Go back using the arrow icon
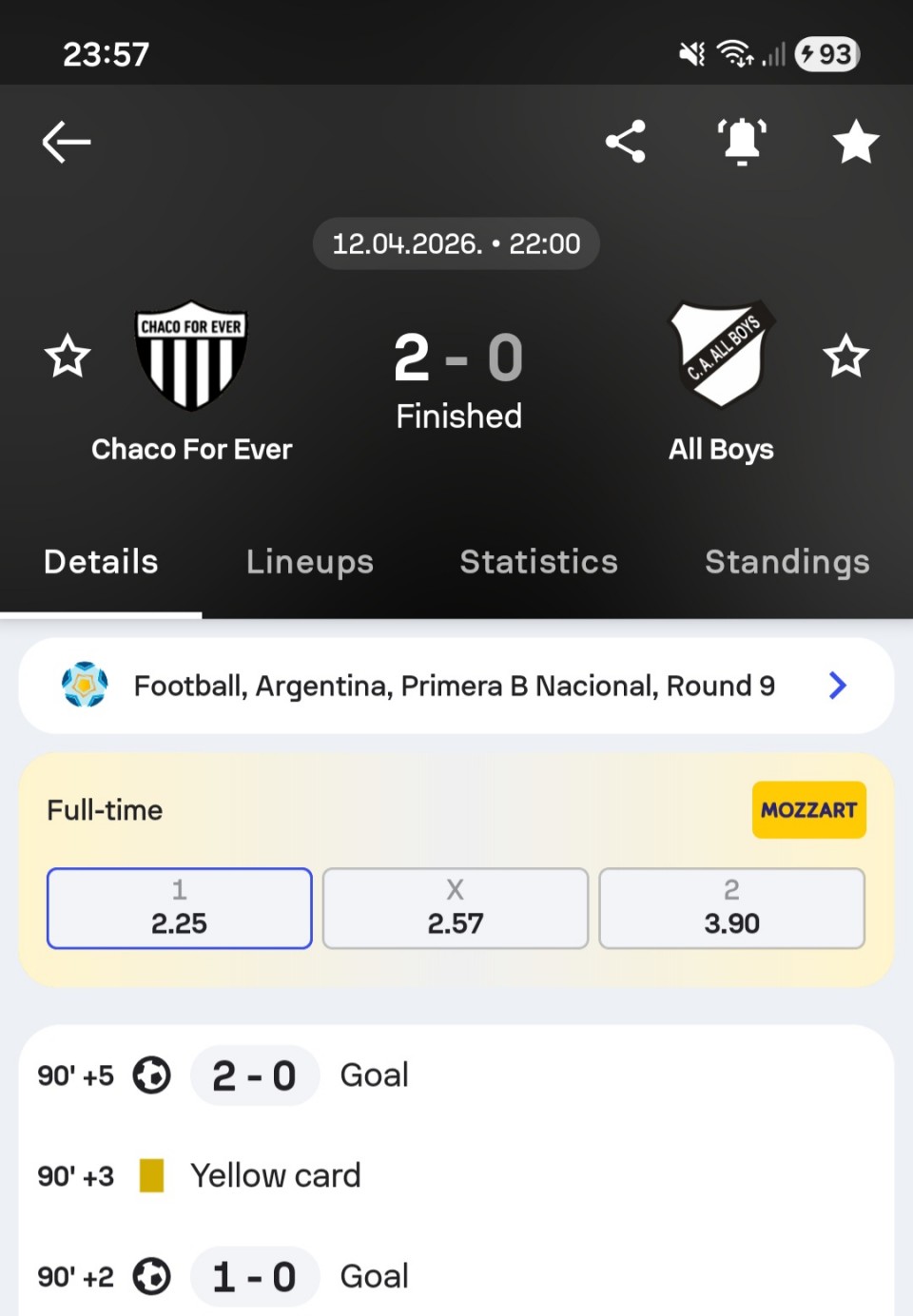Viewport: 913px width, 1316px height. 67,143
